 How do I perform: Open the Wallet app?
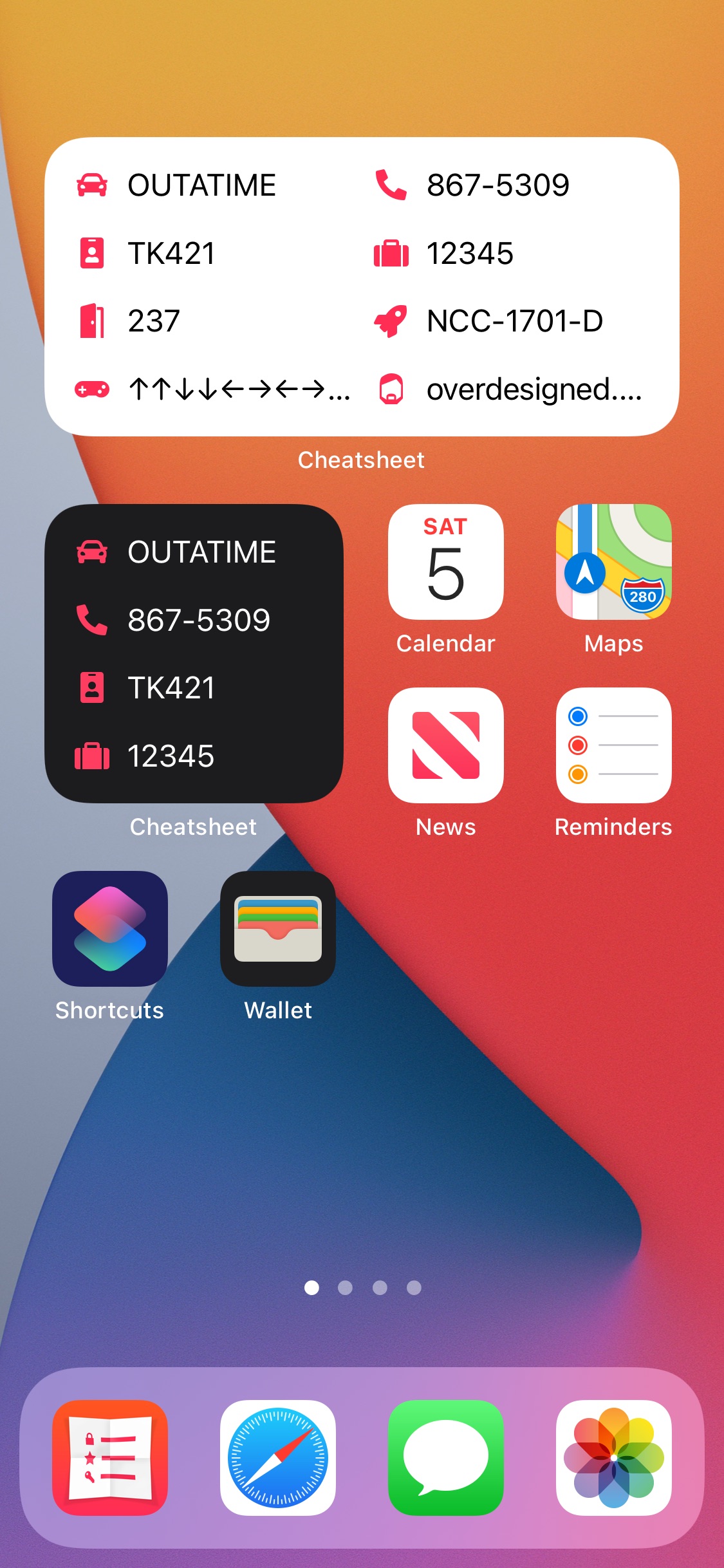278,929
